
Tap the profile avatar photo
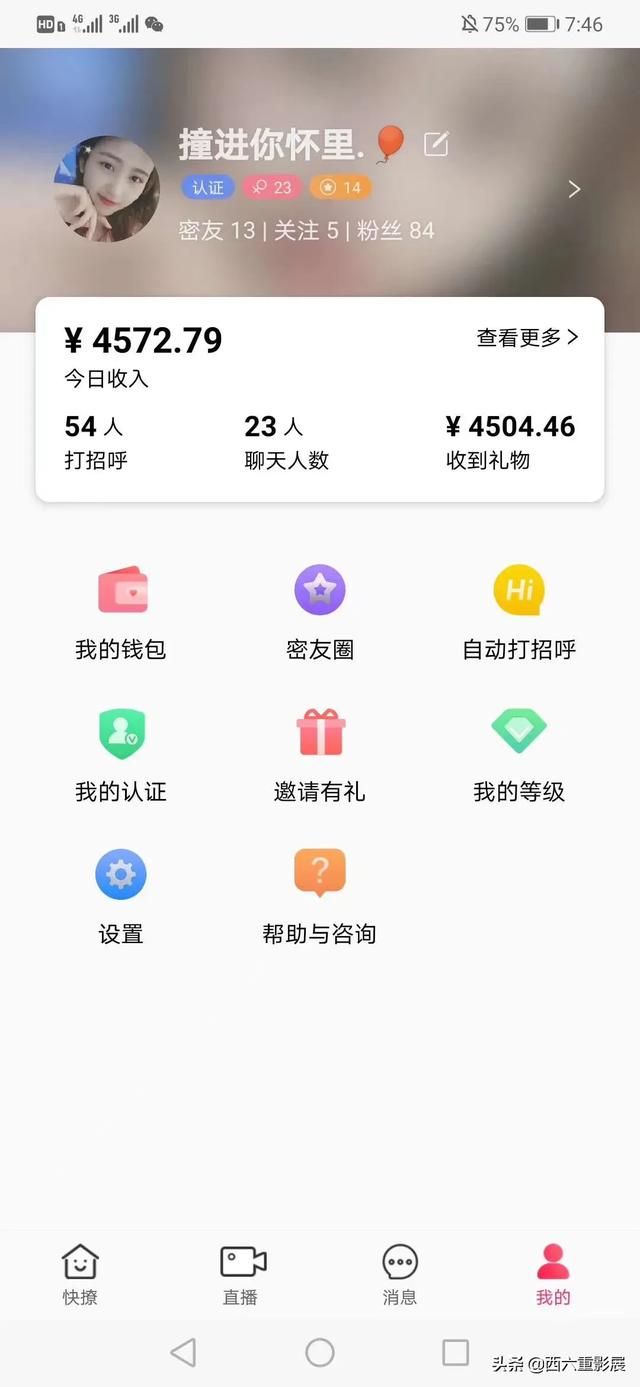(x=107, y=189)
